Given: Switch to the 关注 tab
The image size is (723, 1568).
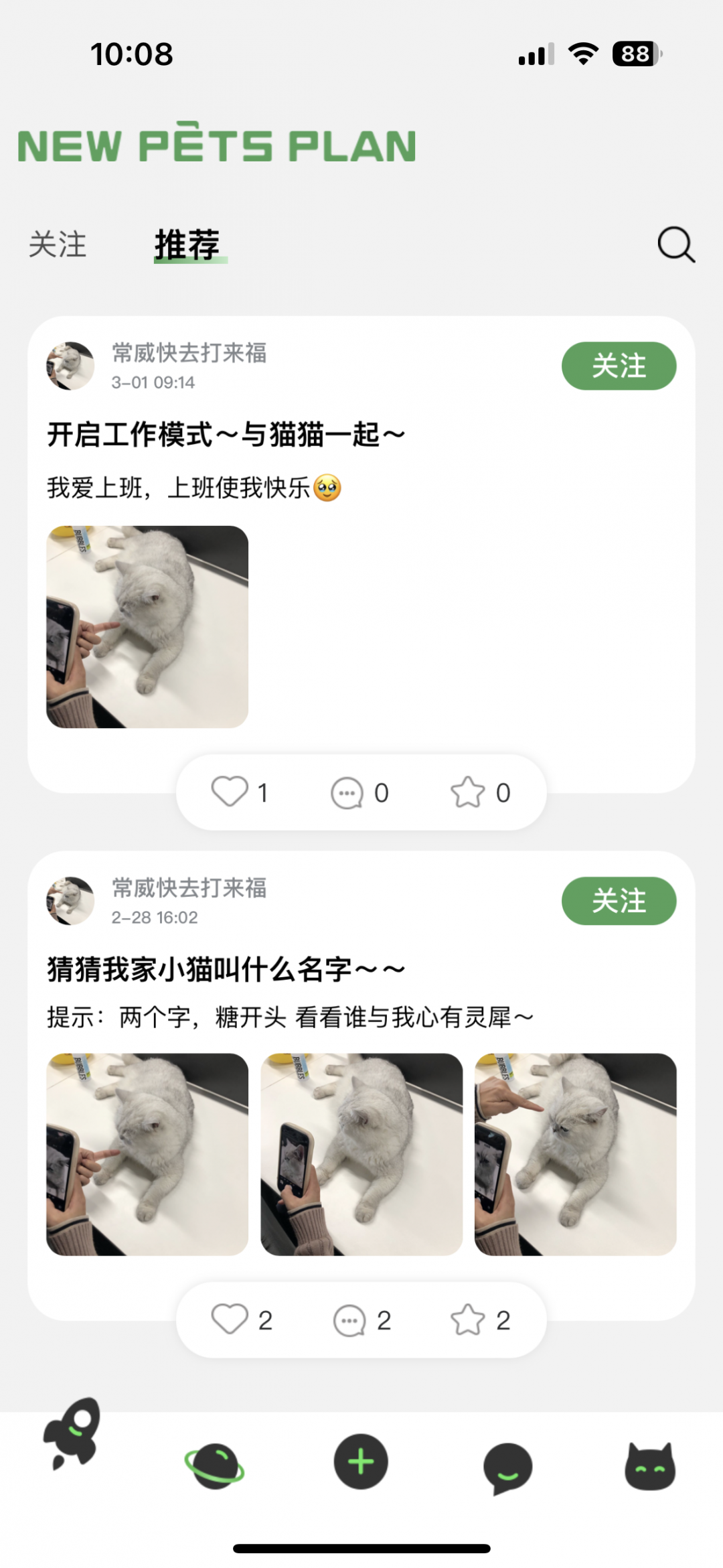Looking at the screenshot, I should 58,244.
